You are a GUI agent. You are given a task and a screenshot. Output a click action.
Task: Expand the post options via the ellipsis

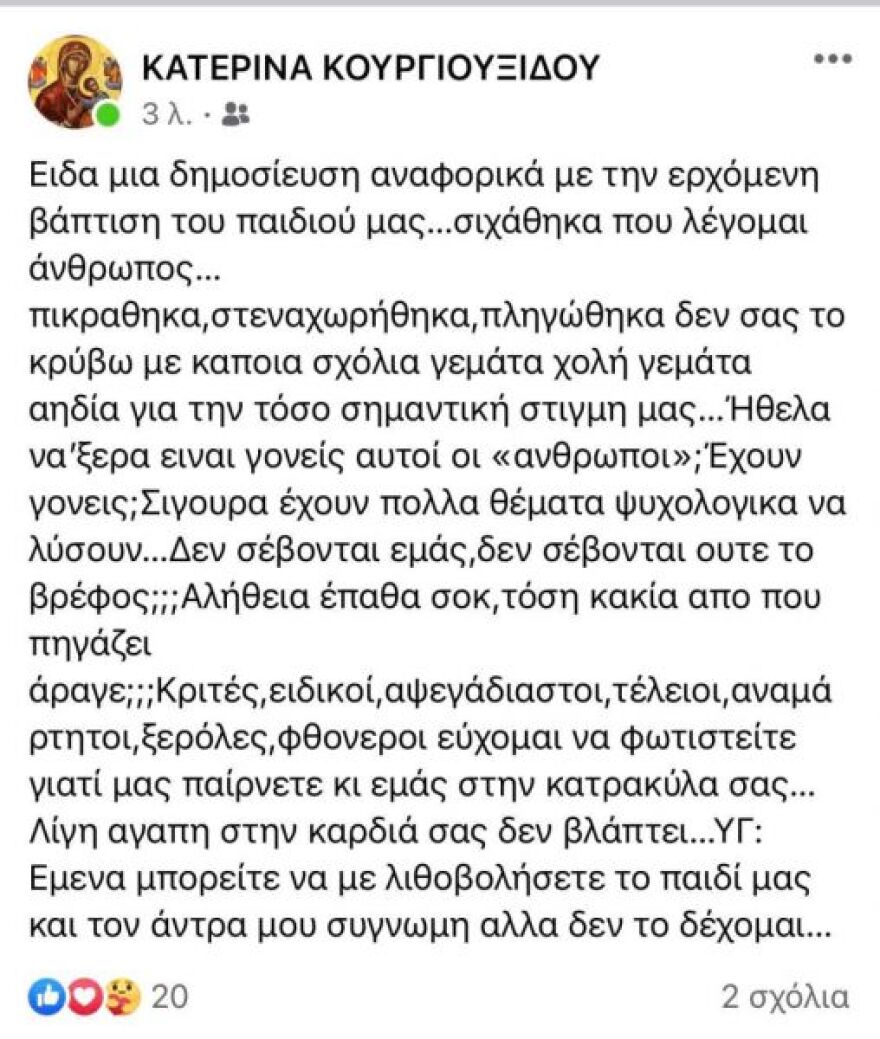833,58
